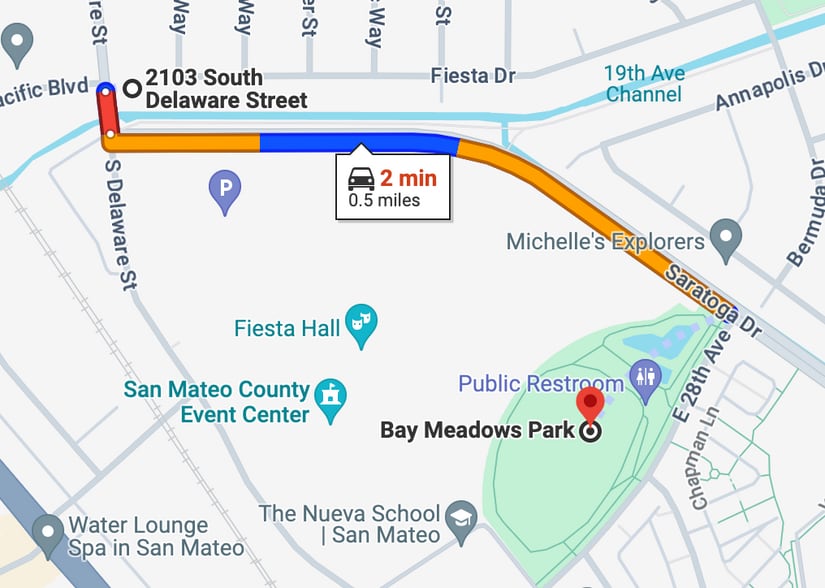Open The Nueva School place marker
The image size is (825, 588).
460,516
